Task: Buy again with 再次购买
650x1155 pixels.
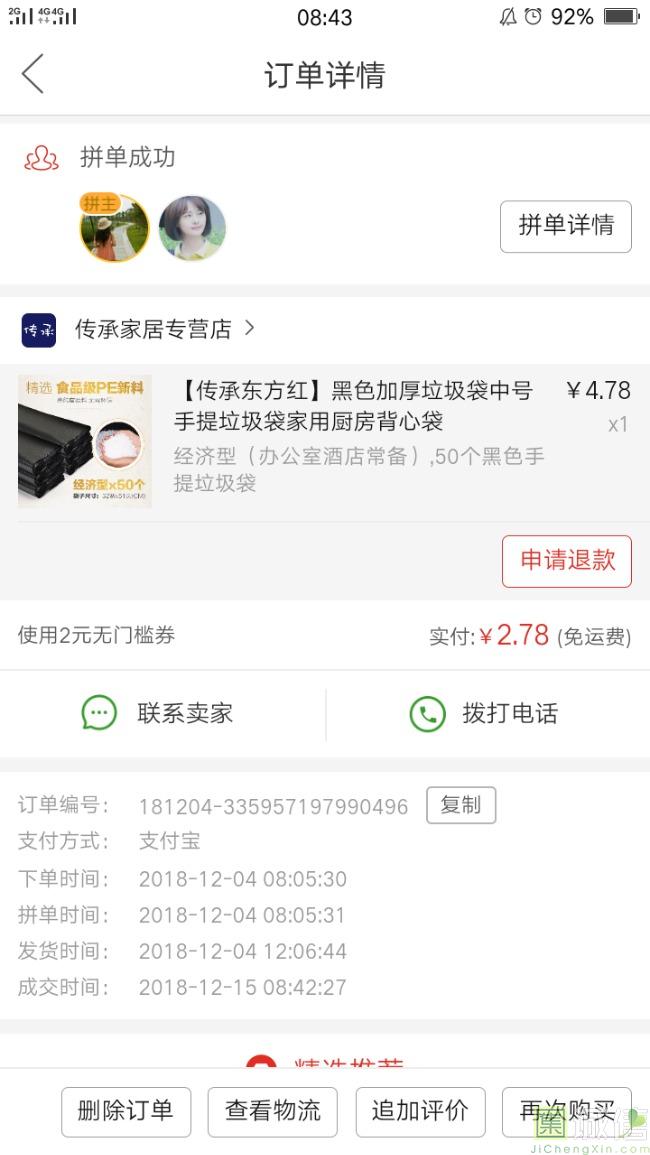Action: click(x=566, y=1111)
